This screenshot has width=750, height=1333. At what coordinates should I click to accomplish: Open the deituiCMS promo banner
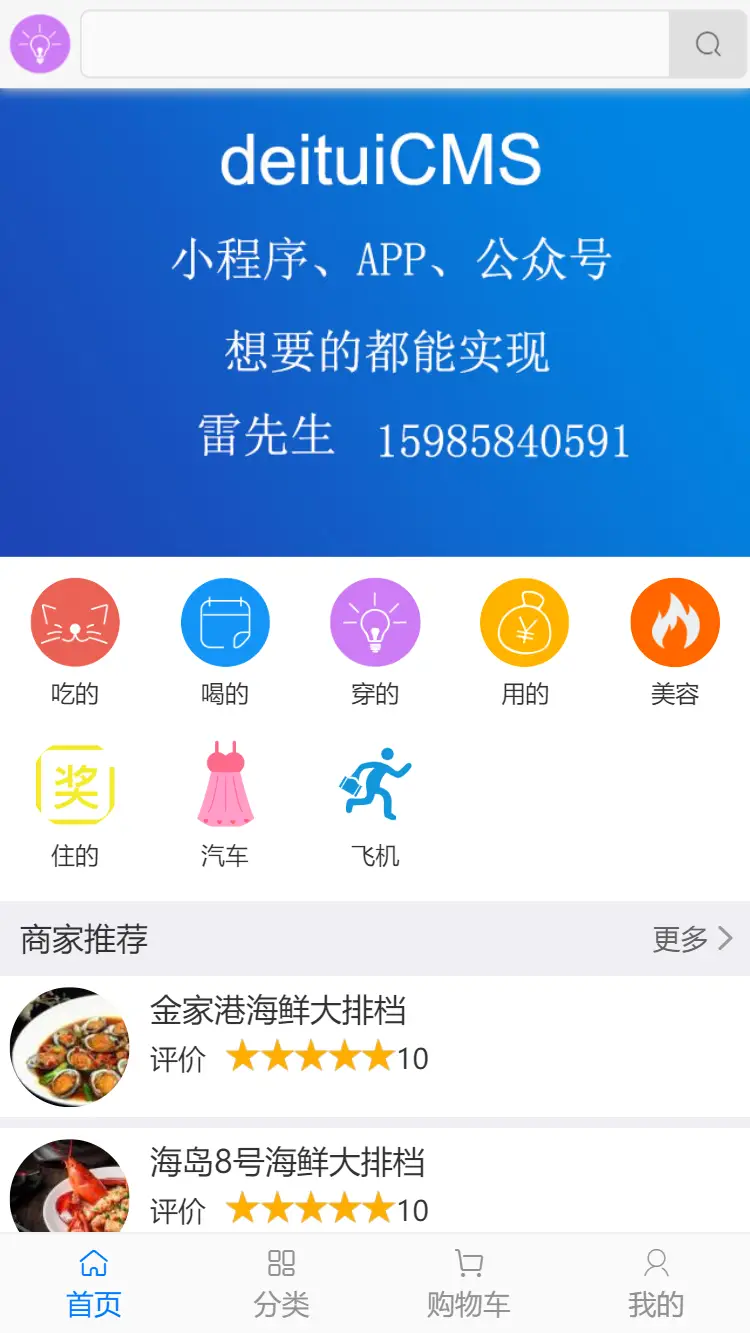point(375,322)
